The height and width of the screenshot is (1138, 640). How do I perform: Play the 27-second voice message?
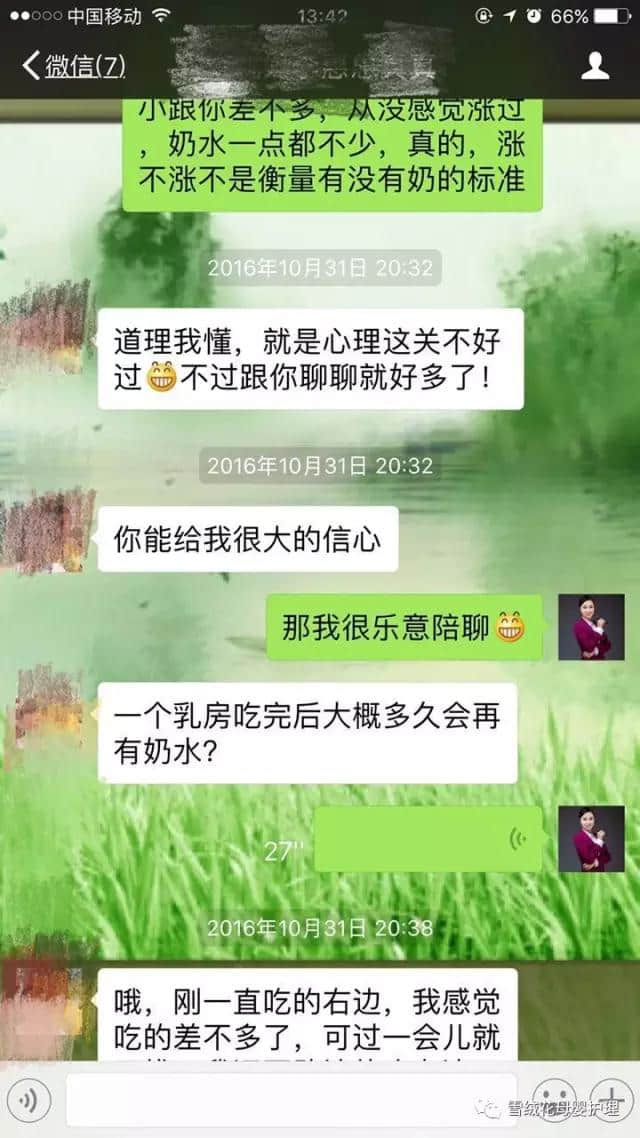coord(428,838)
